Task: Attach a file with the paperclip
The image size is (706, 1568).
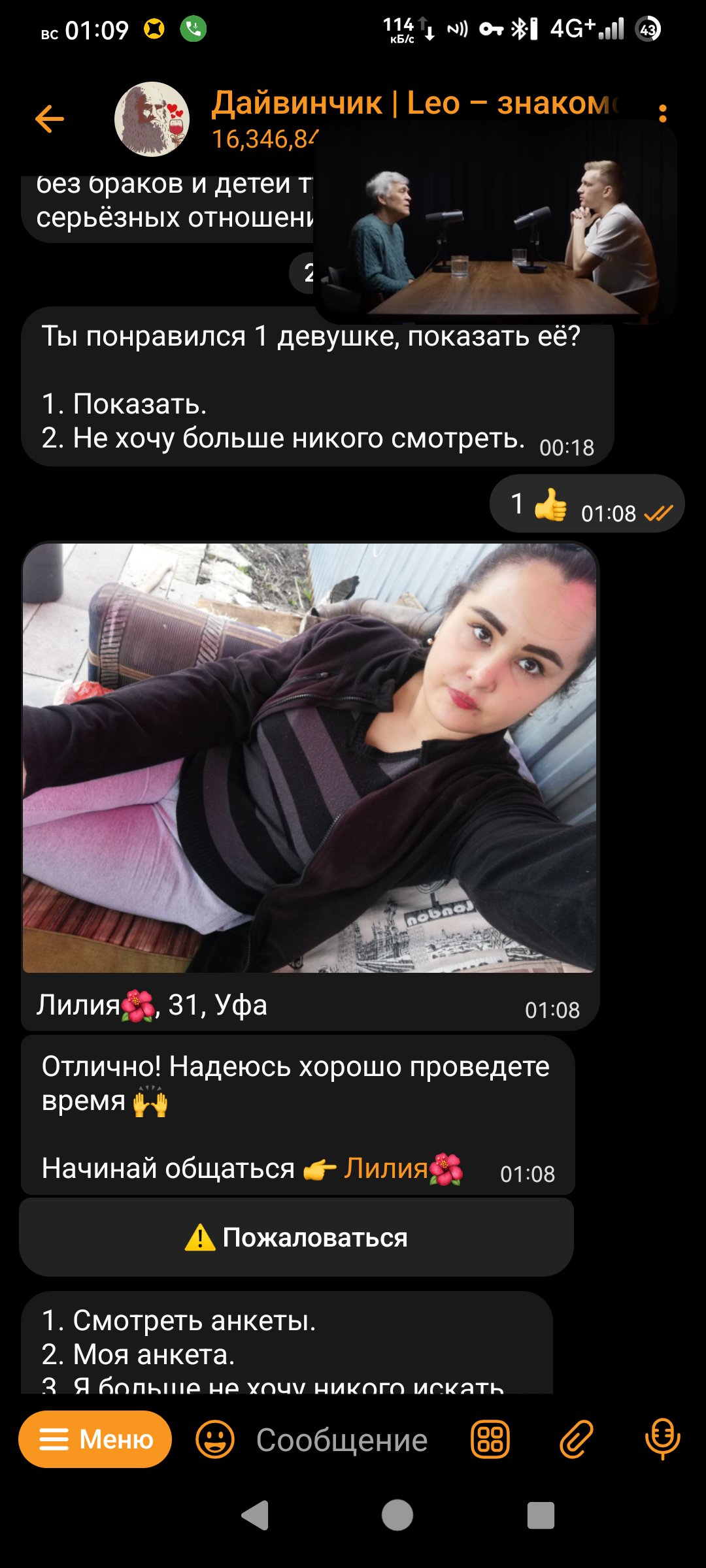Action: point(576,1439)
